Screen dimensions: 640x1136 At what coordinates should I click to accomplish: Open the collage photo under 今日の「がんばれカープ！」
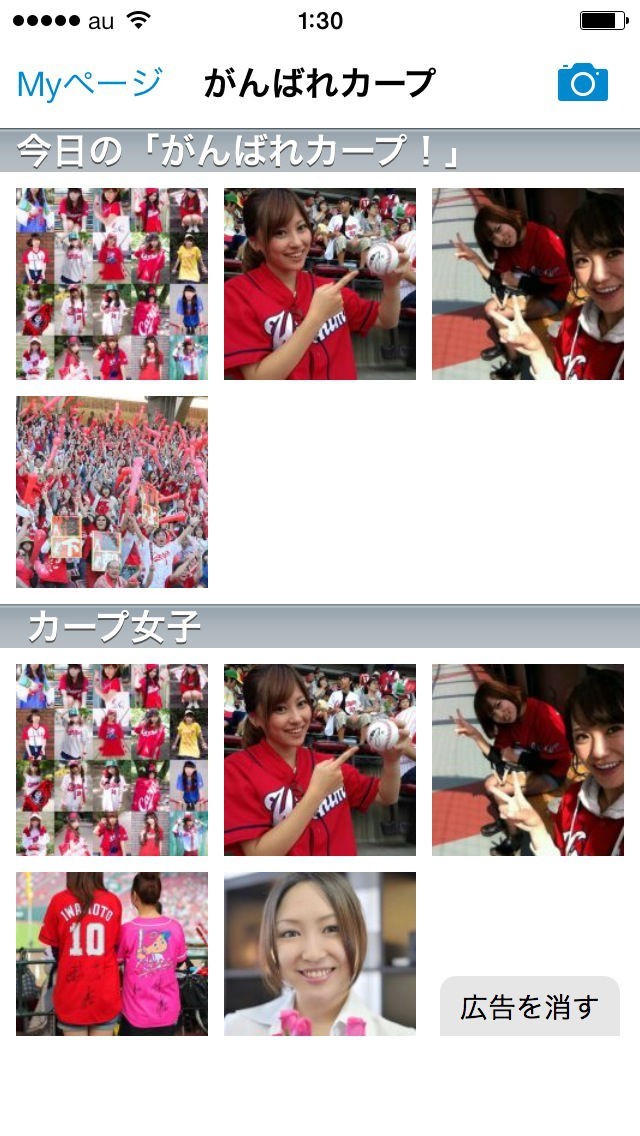(x=112, y=284)
